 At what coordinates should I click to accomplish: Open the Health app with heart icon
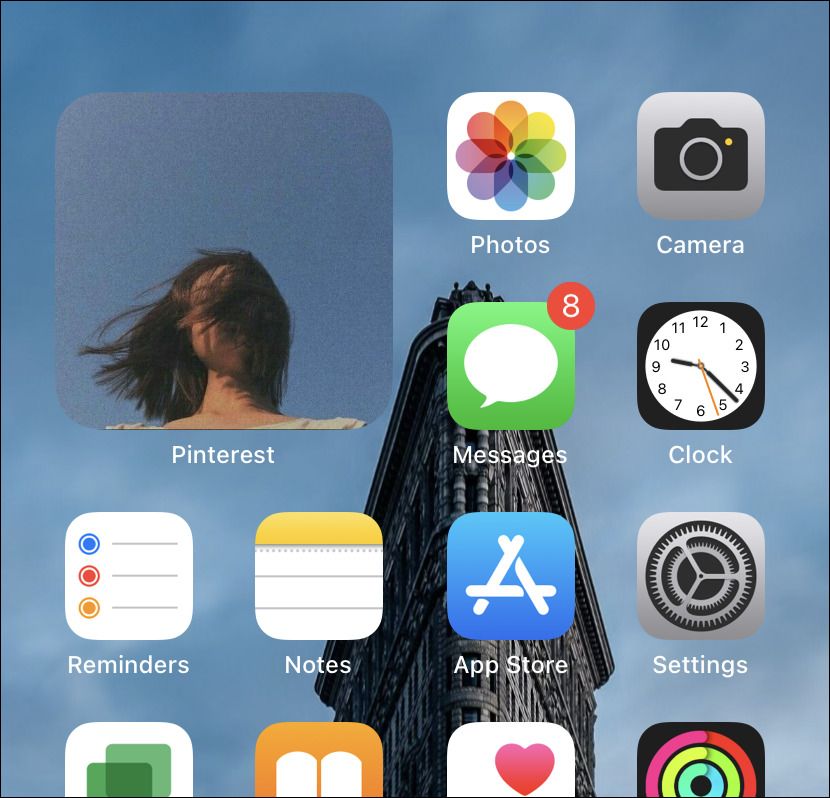tap(510, 762)
